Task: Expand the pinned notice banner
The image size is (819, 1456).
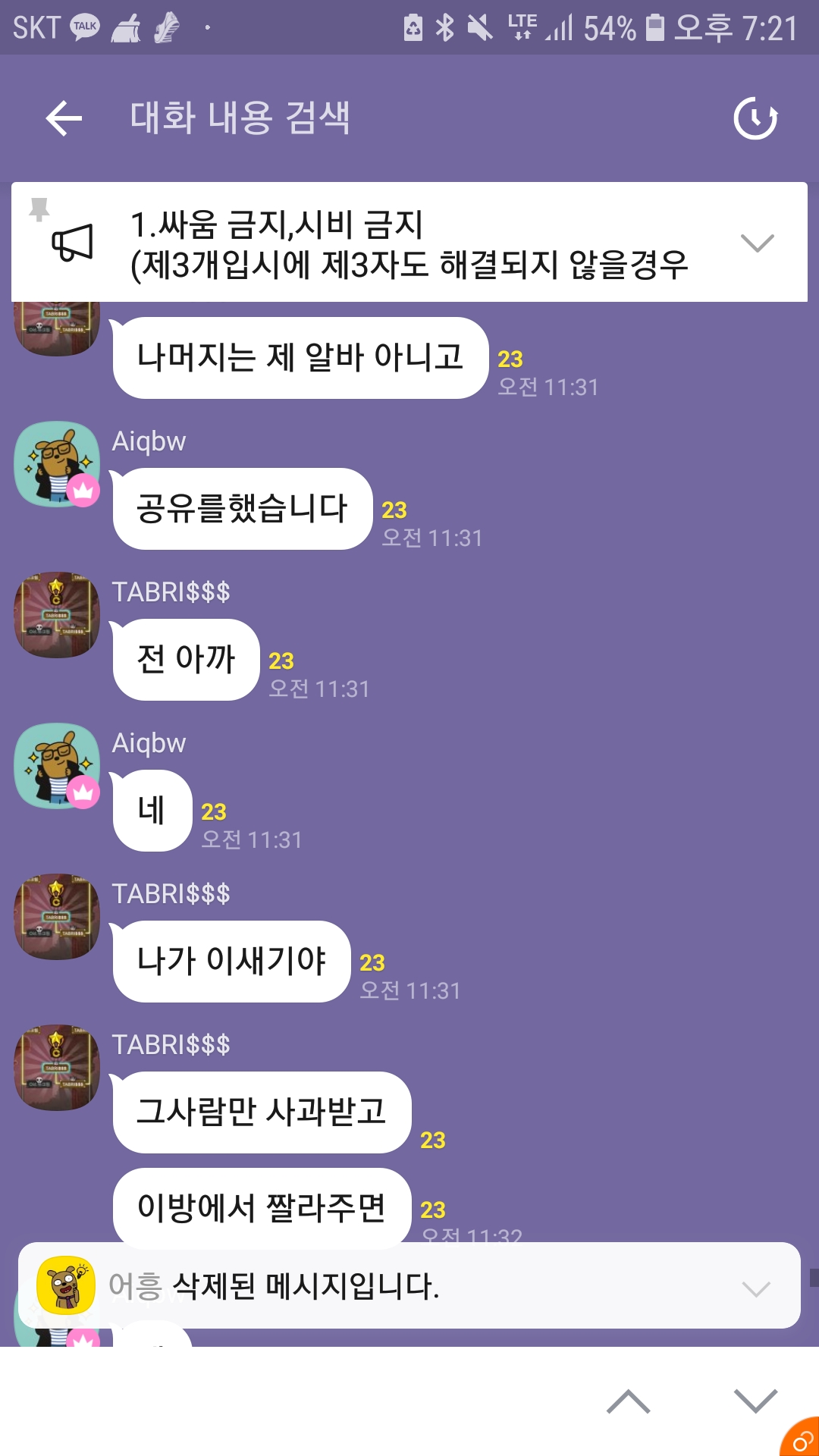Action: [757, 243]
